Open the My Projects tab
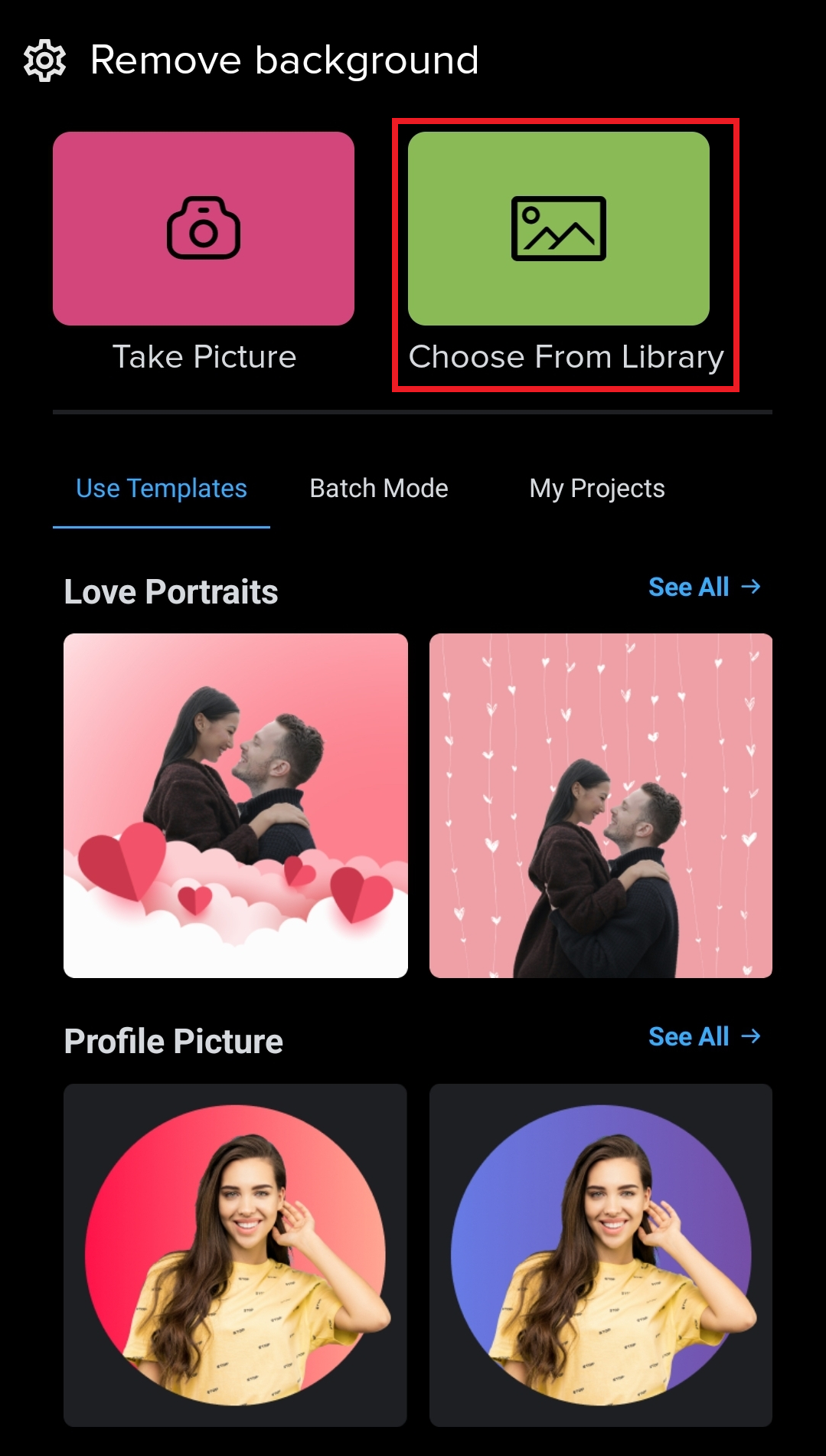826x1456 pixels. pos(597,489)
